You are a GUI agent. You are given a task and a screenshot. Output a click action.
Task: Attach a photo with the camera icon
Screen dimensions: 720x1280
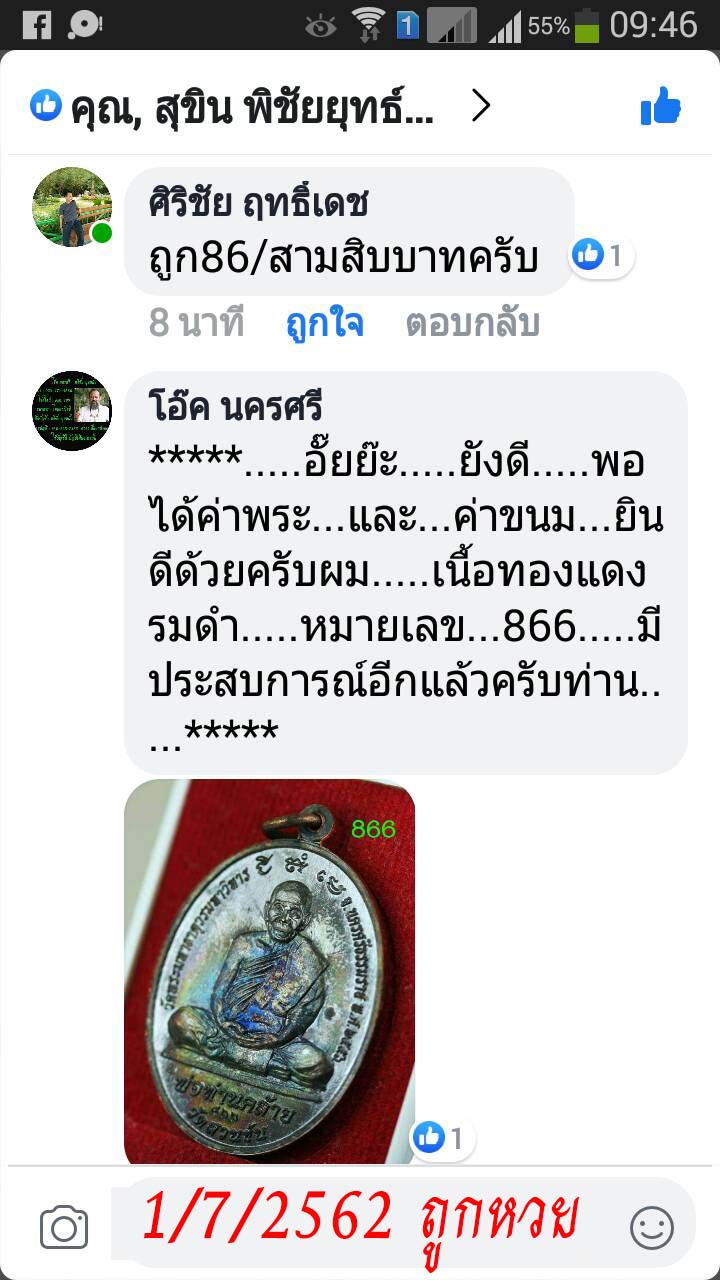[64, 1227]
